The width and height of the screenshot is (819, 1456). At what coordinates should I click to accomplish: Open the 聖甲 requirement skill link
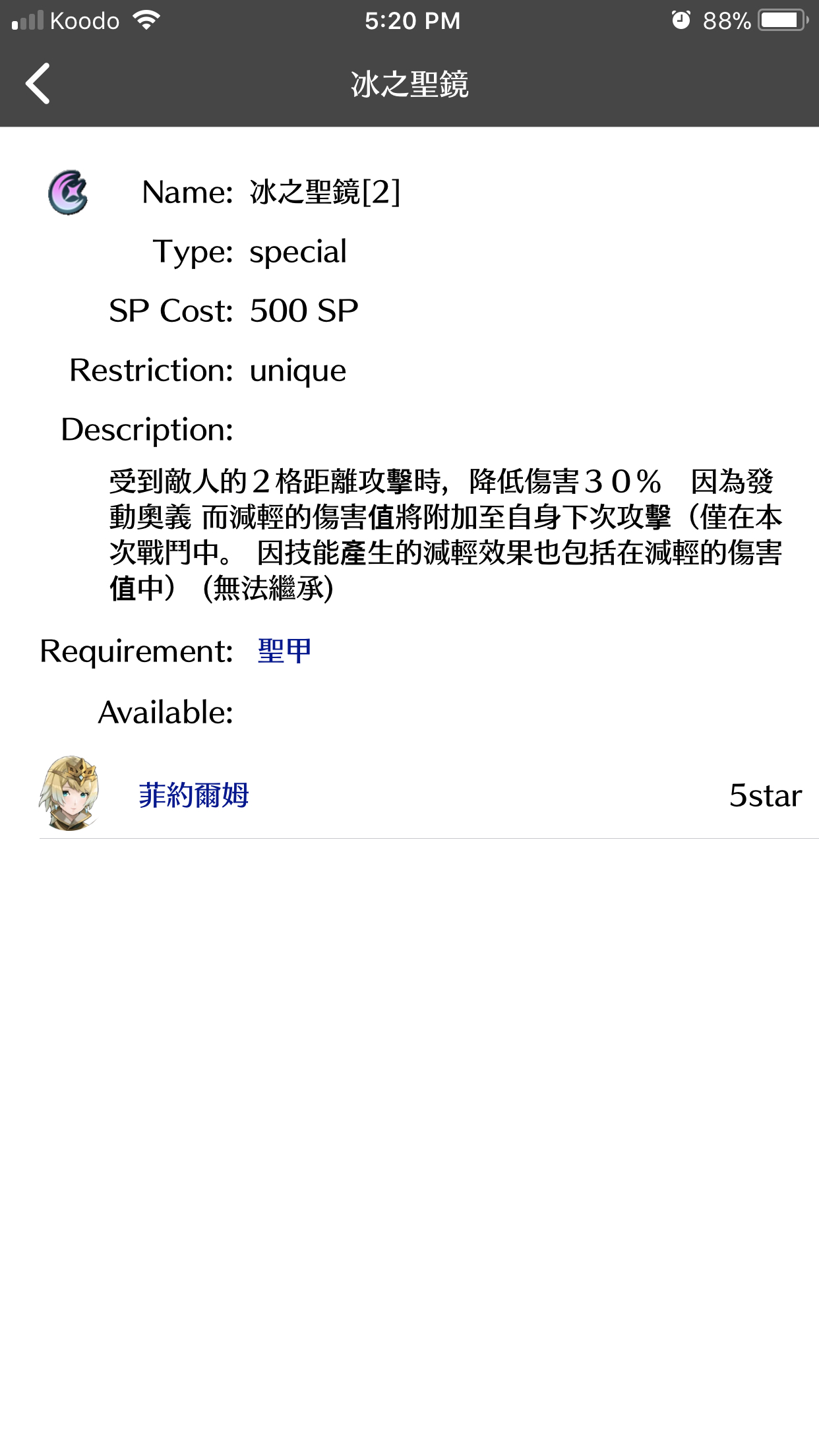285,650
